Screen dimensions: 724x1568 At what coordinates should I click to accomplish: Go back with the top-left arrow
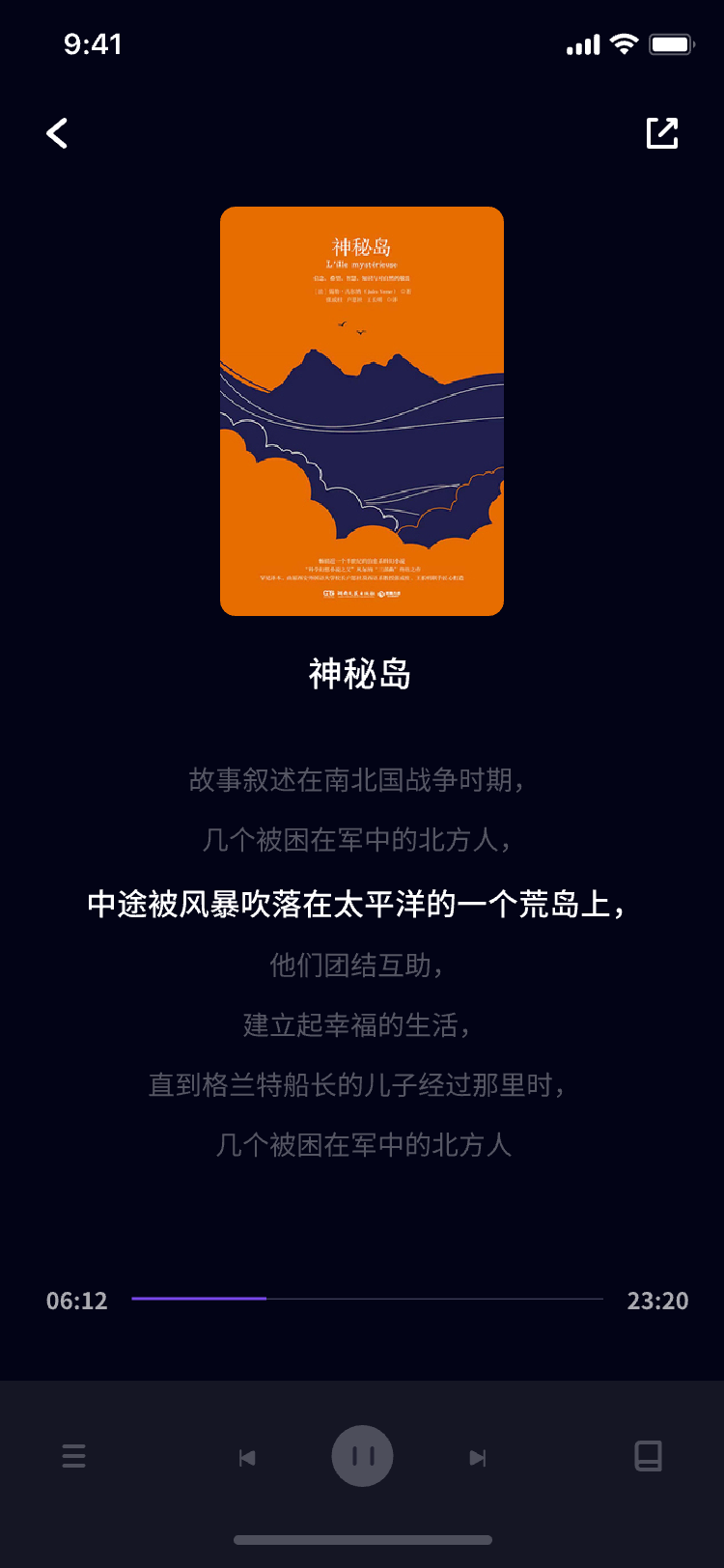click(58, 133)
